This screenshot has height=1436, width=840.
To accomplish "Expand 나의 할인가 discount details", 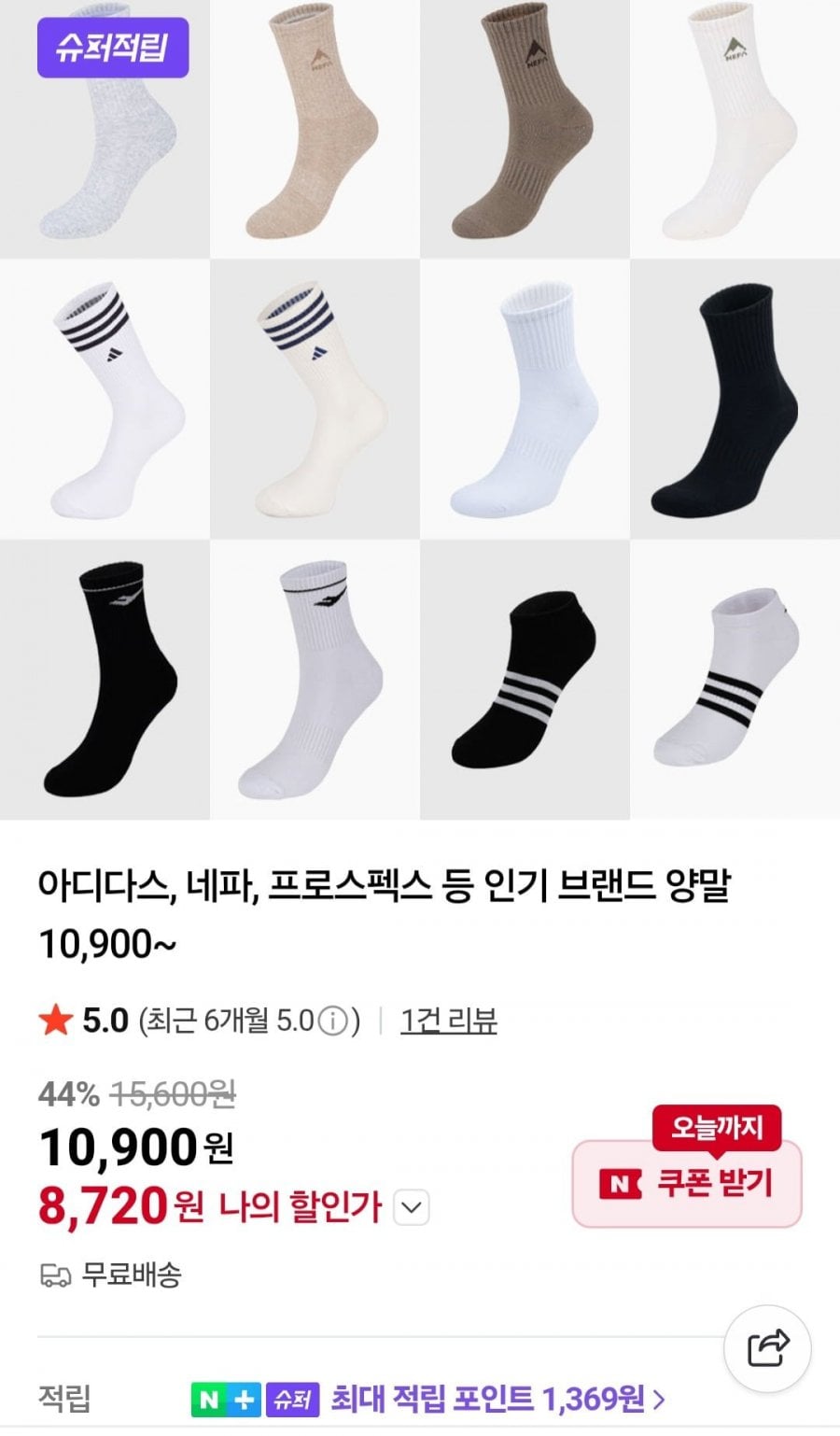I will tap(411, 1208).
